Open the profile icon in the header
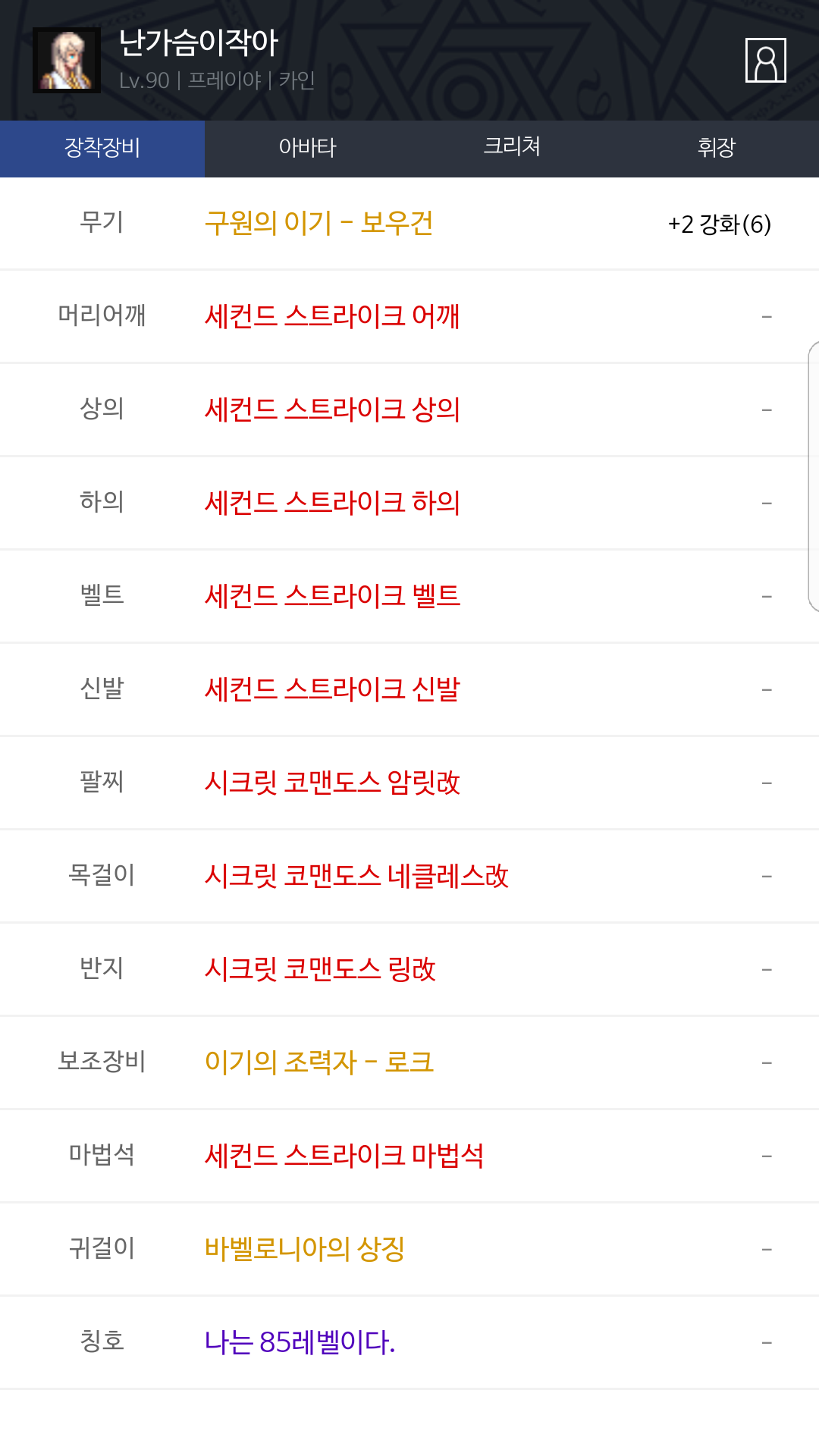819x1456 pixels. pyautogui.click(x=765, y=60)
